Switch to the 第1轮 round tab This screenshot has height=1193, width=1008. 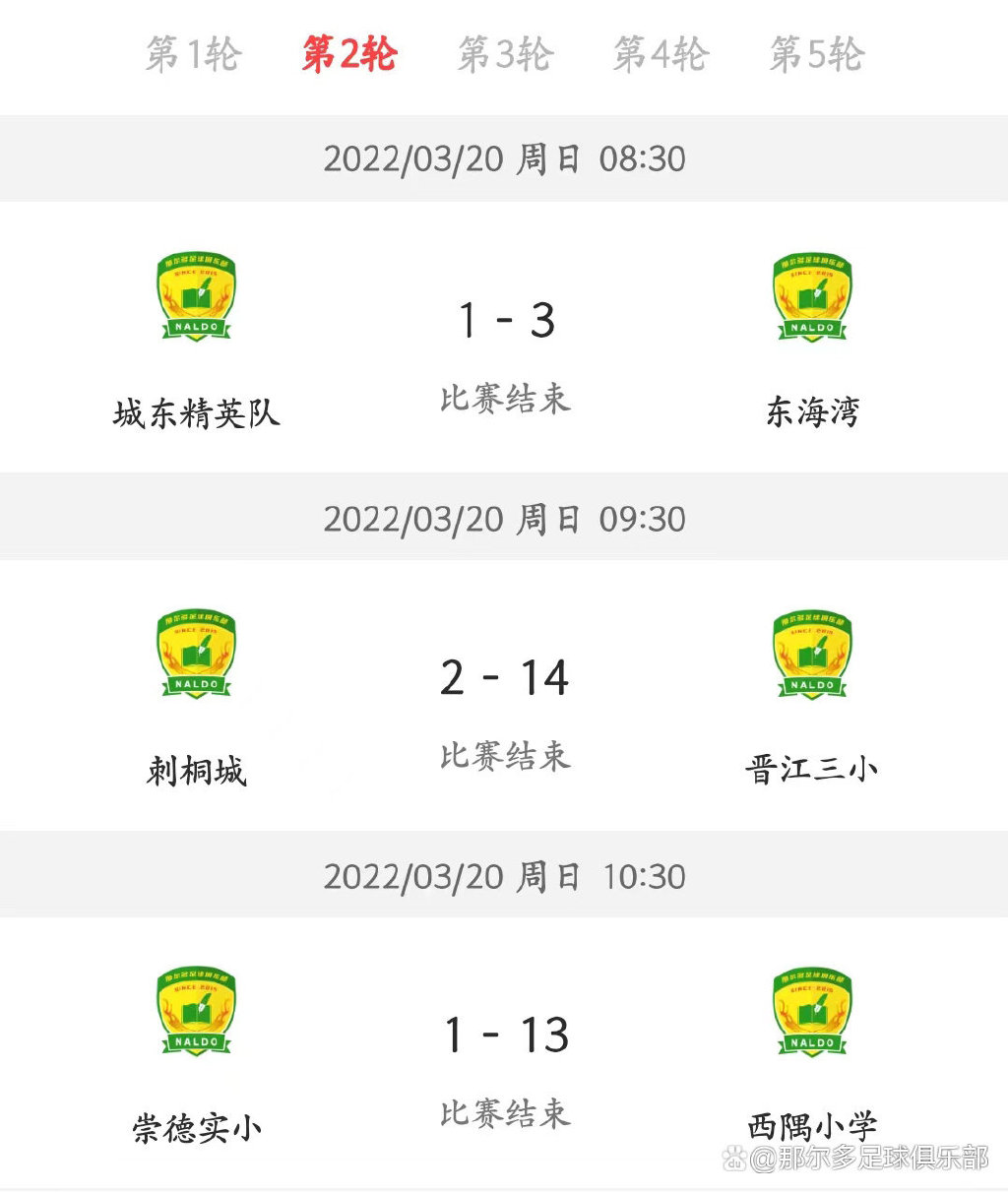195,56
